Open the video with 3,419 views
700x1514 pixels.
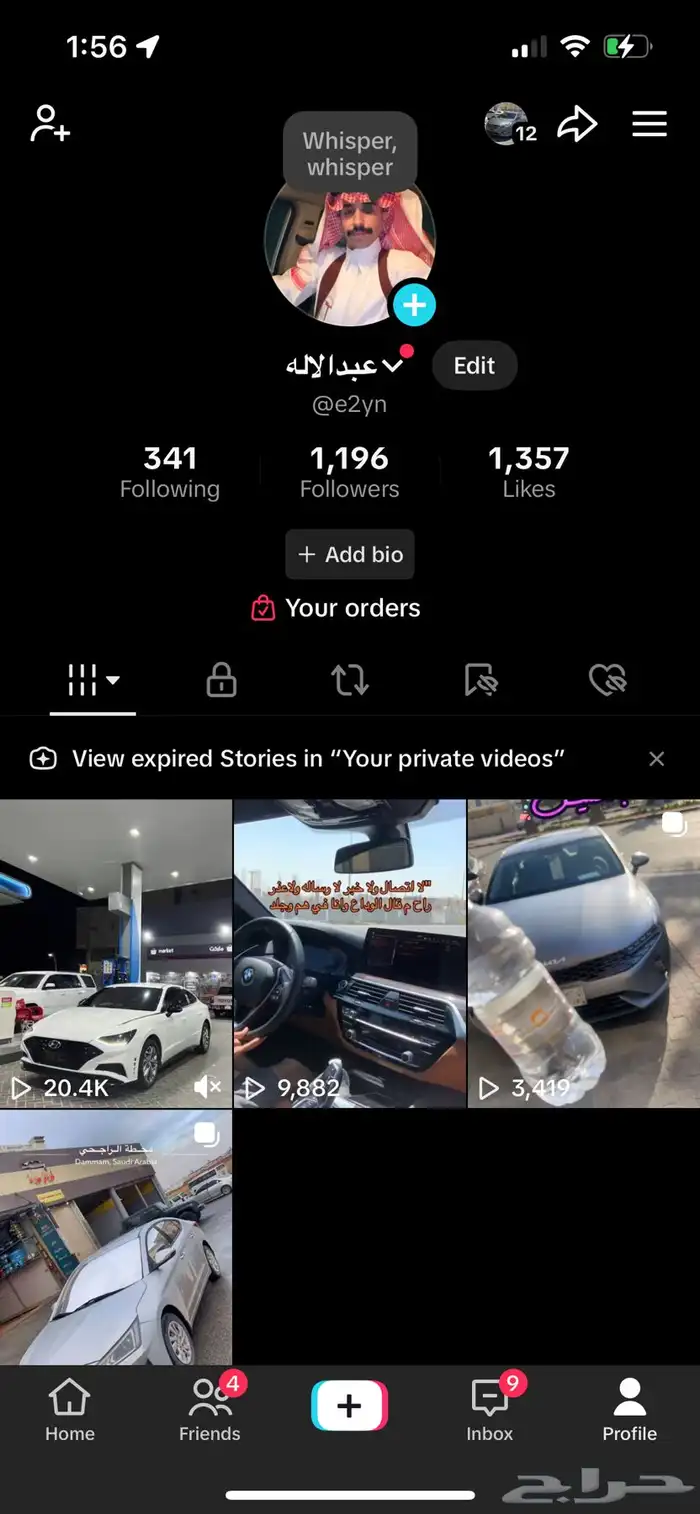point(584,953)
